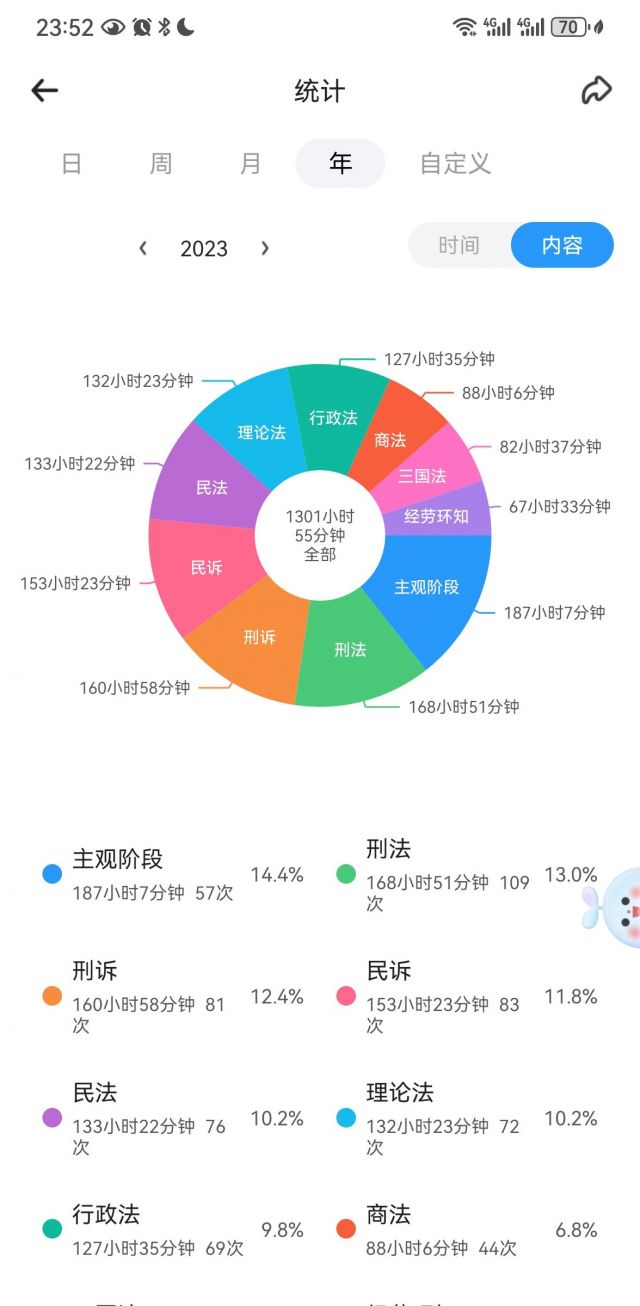Select the 年 tab
The image size is (640, 1306).
click(340, 163)
